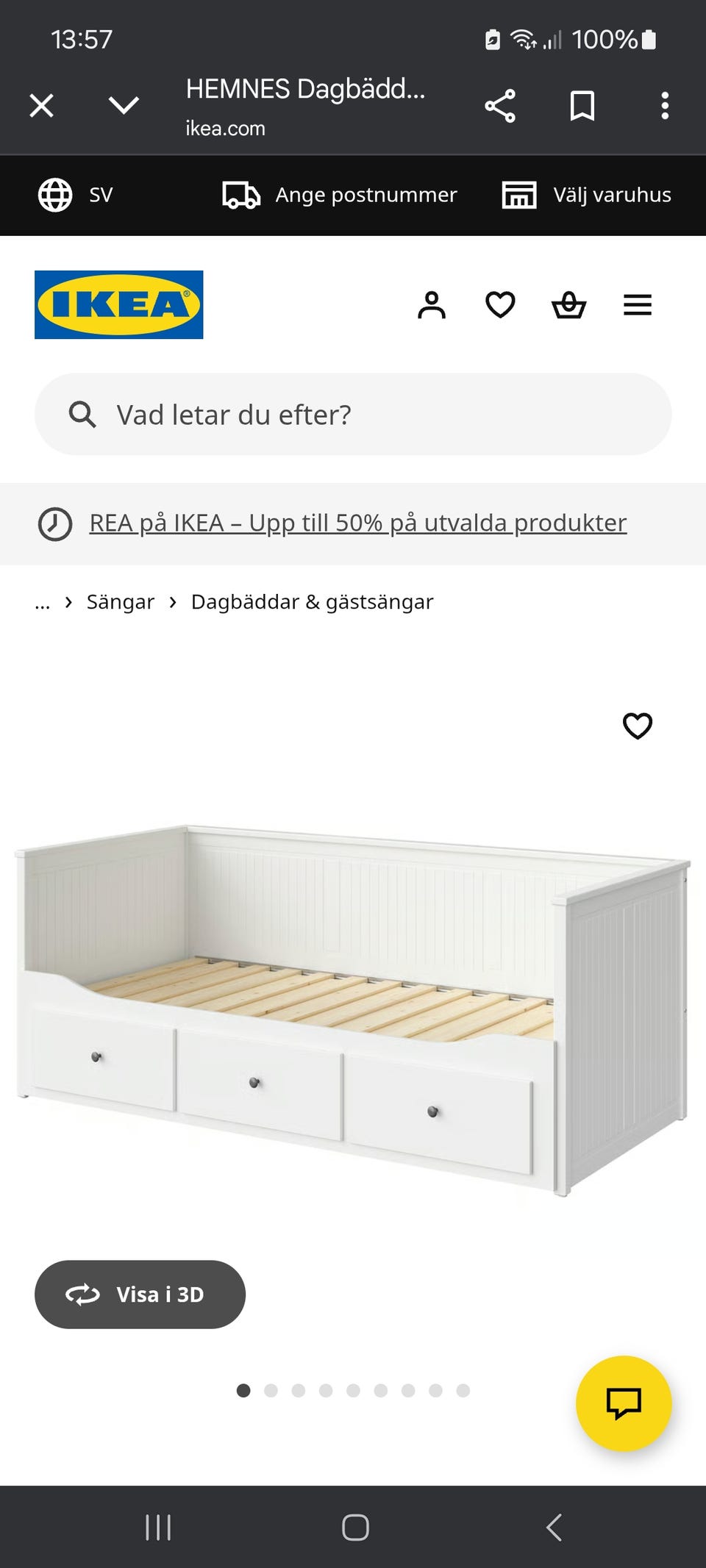Open the yellow chat assistant bubble
706x1568 pixels.
[x=624, y=1403]
